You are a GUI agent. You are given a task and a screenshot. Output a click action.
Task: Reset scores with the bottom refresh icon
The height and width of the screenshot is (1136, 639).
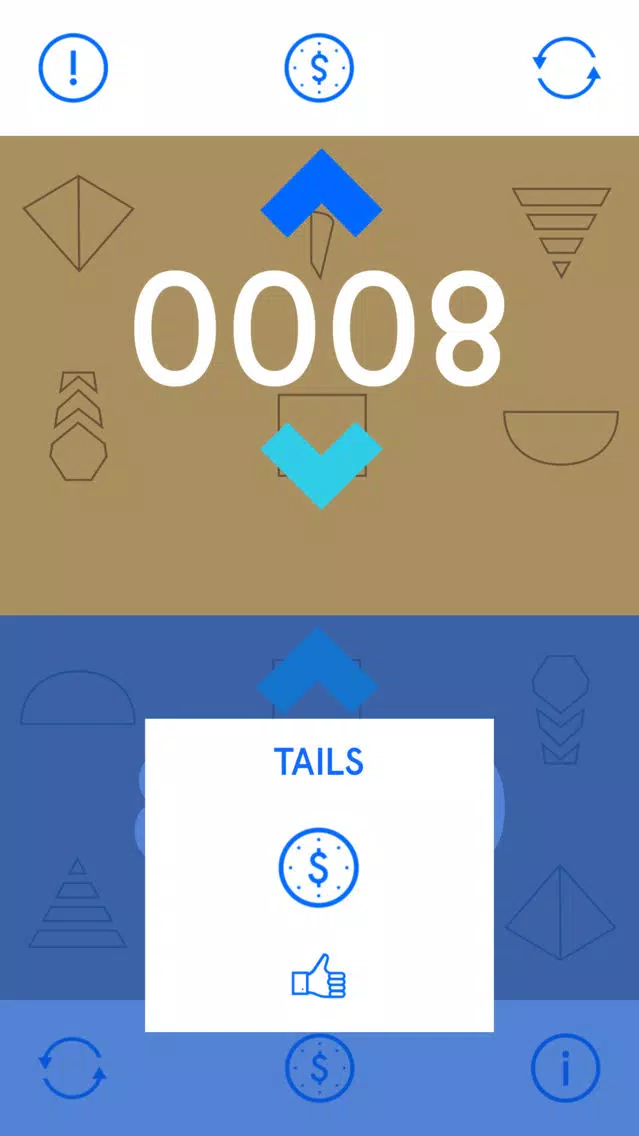(72, 1067)
